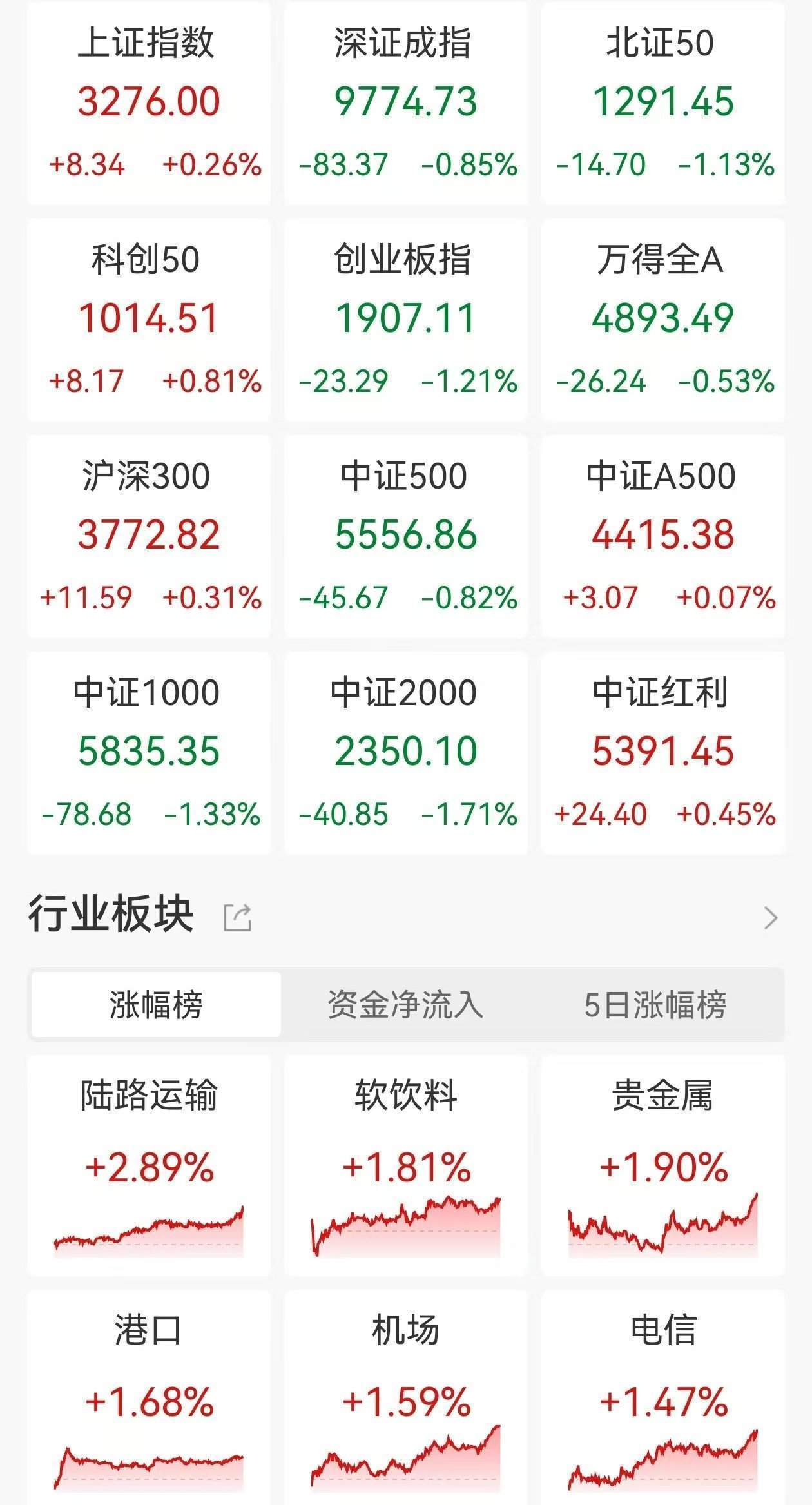Select the 涨幅榜 tab
Viewport: 812px width, 1505px height.
[156, 1004]
